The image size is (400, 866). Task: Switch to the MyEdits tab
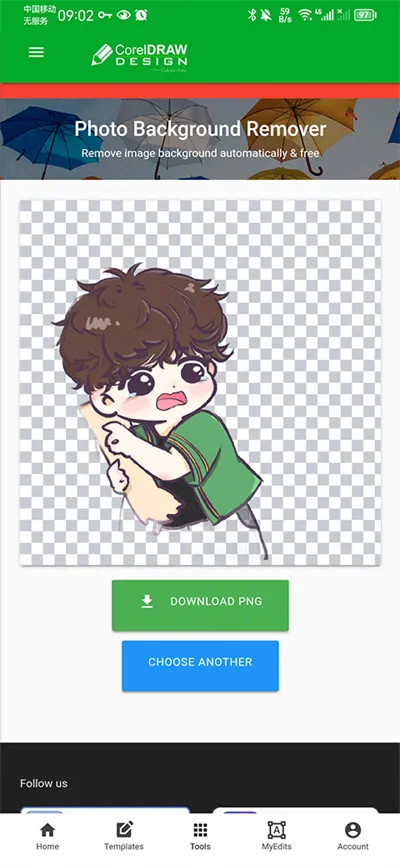[276, 836]
